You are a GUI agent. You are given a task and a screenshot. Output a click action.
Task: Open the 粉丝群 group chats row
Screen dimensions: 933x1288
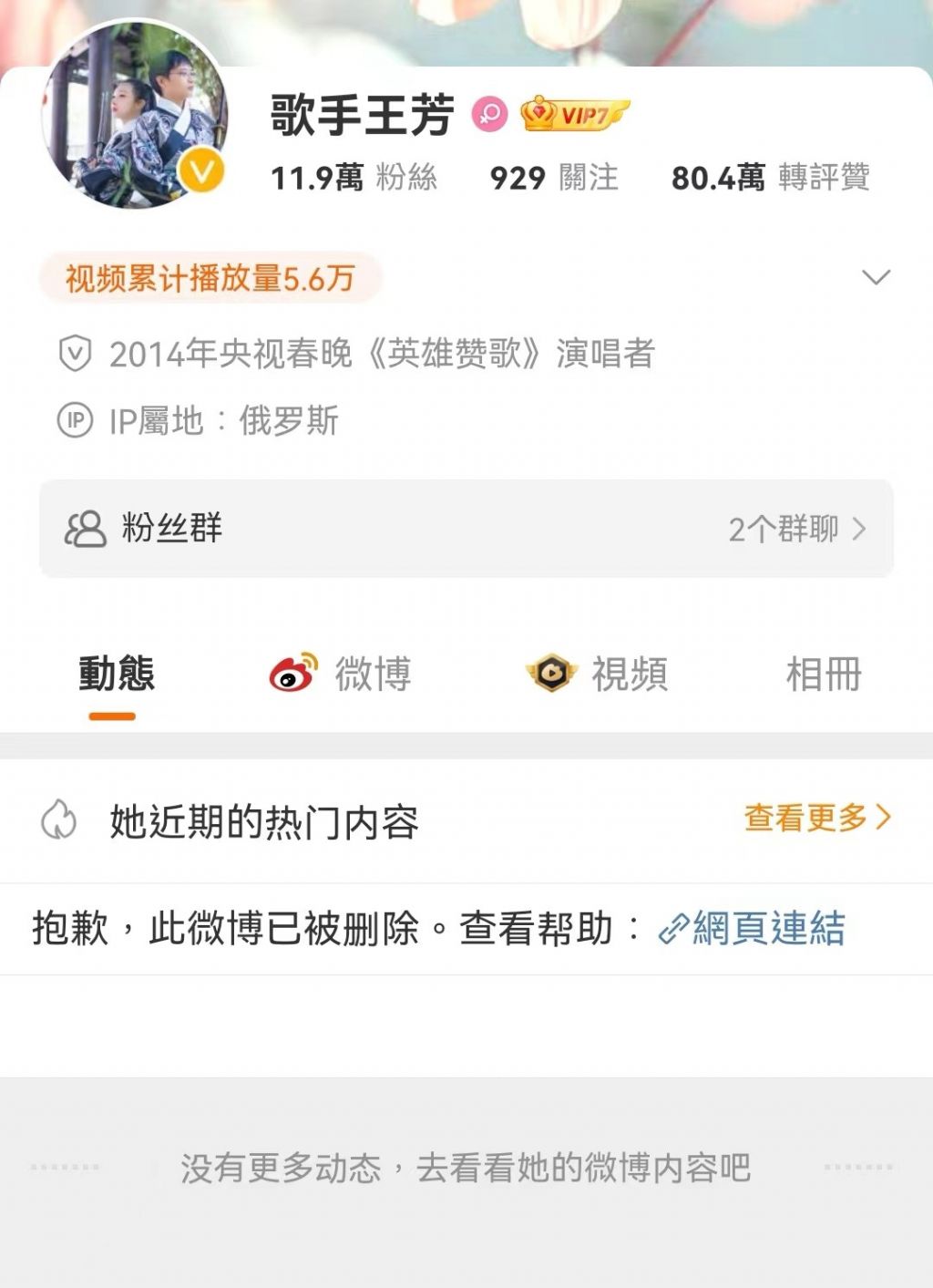[x=466, y=529]
